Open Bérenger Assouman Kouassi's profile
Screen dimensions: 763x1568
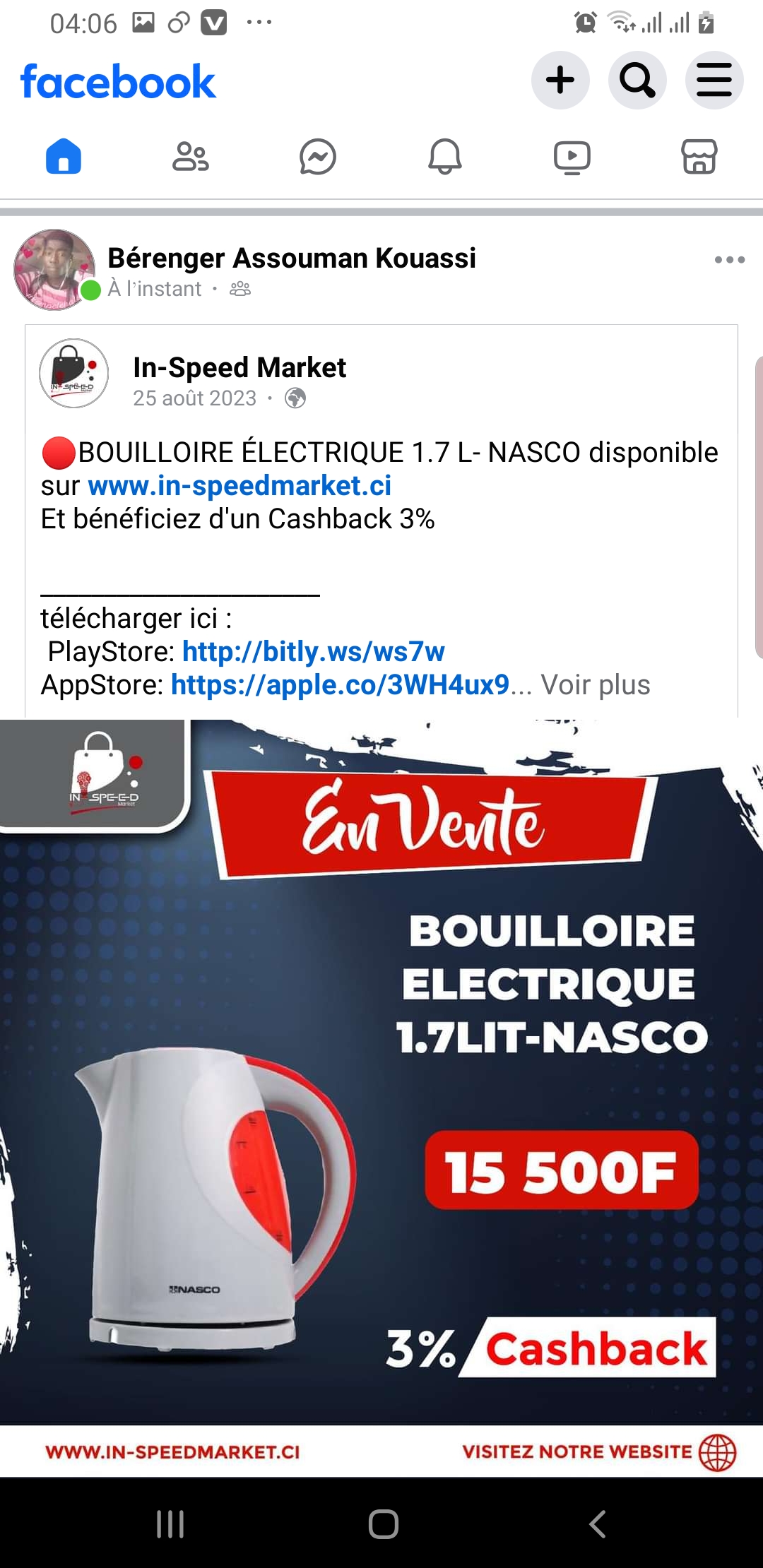(x=291, y=259)
